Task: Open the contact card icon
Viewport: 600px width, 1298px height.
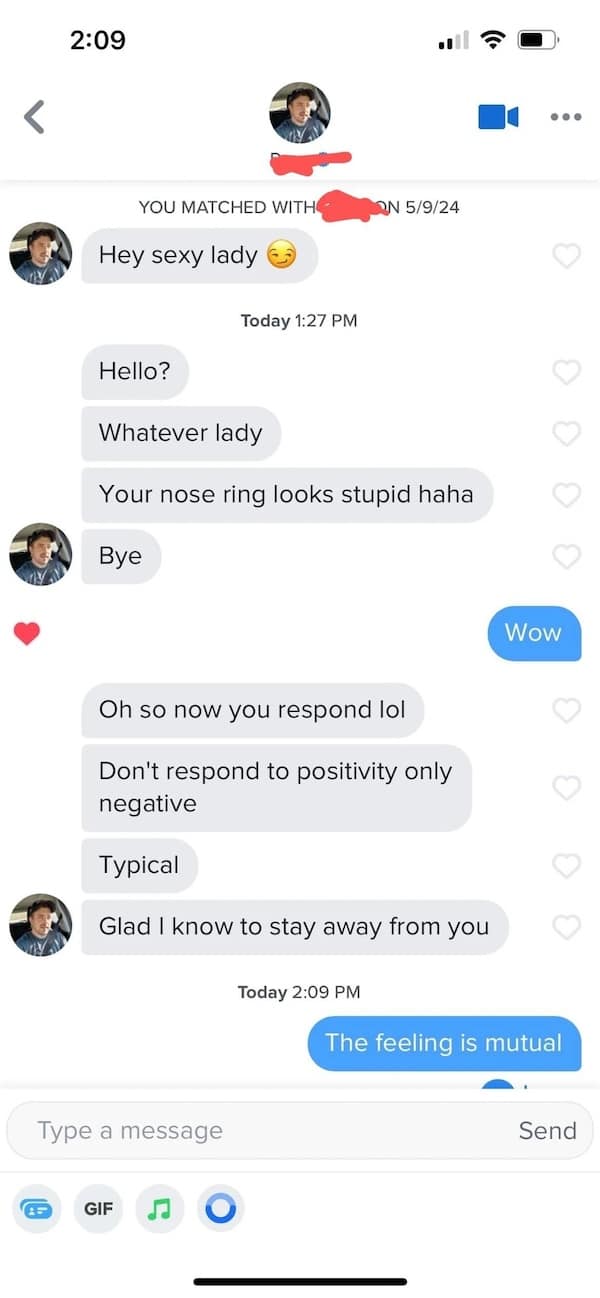Action: coord(36,1208)
